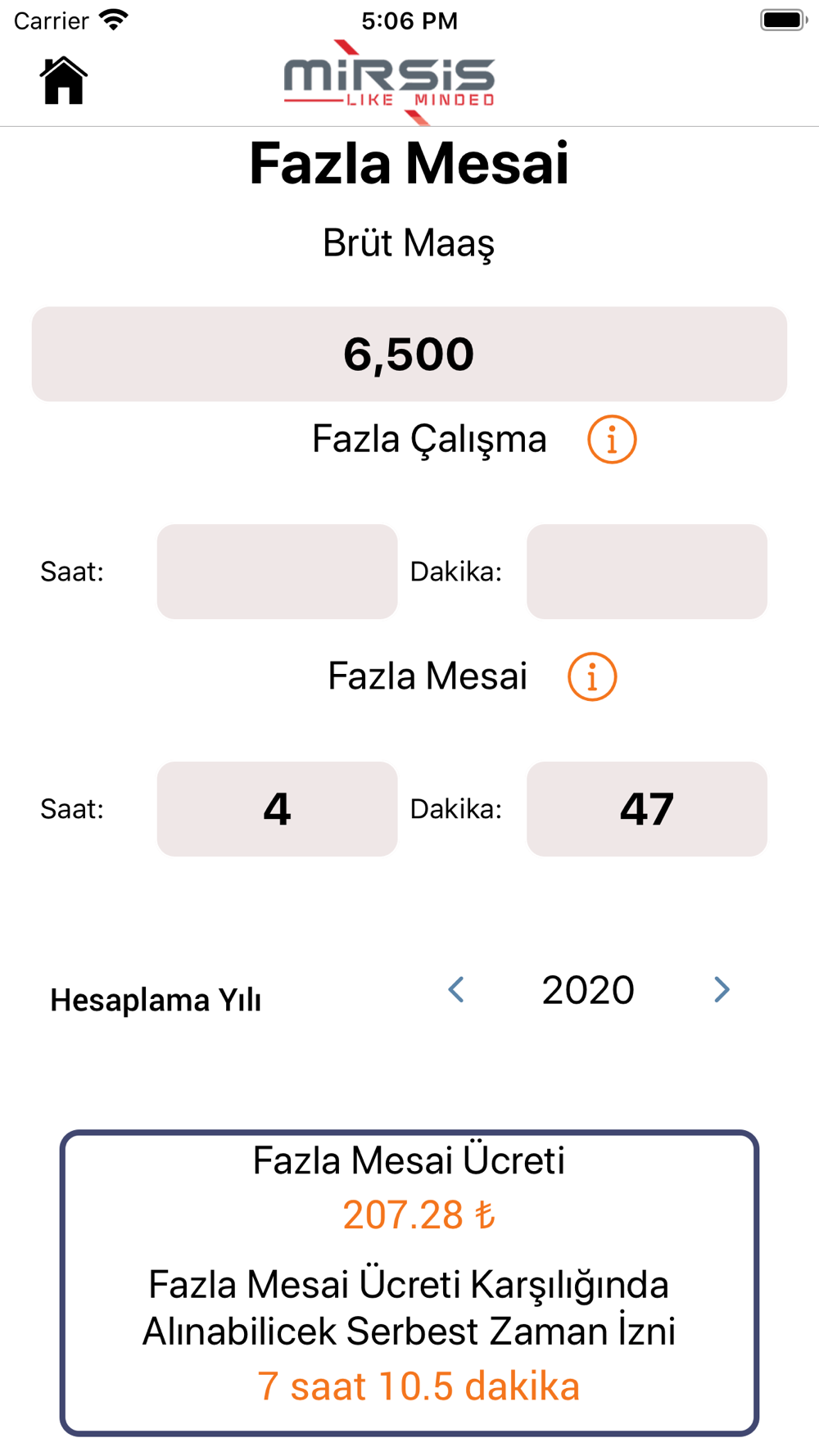Select the previous calculation year

coord(457,990)
